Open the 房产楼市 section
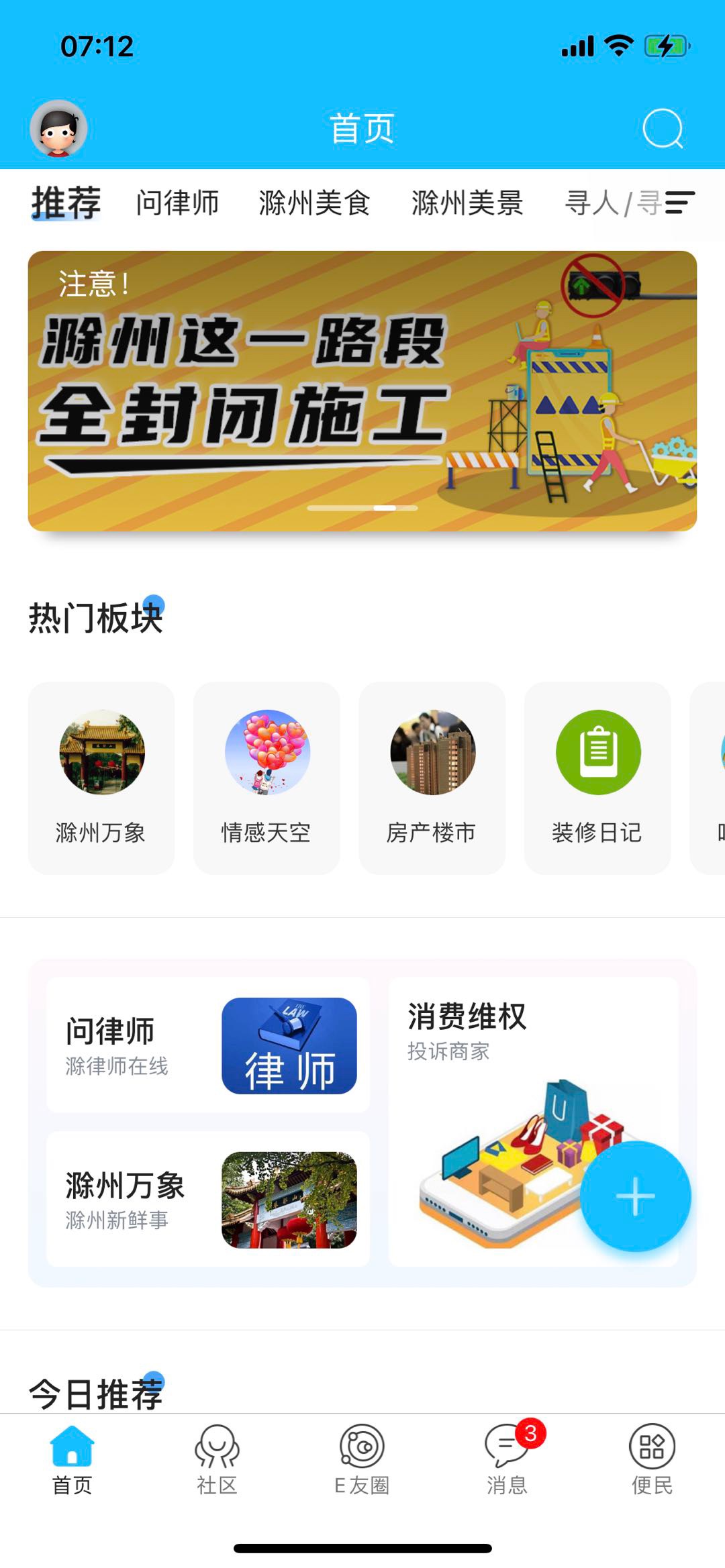 [432, 778]
